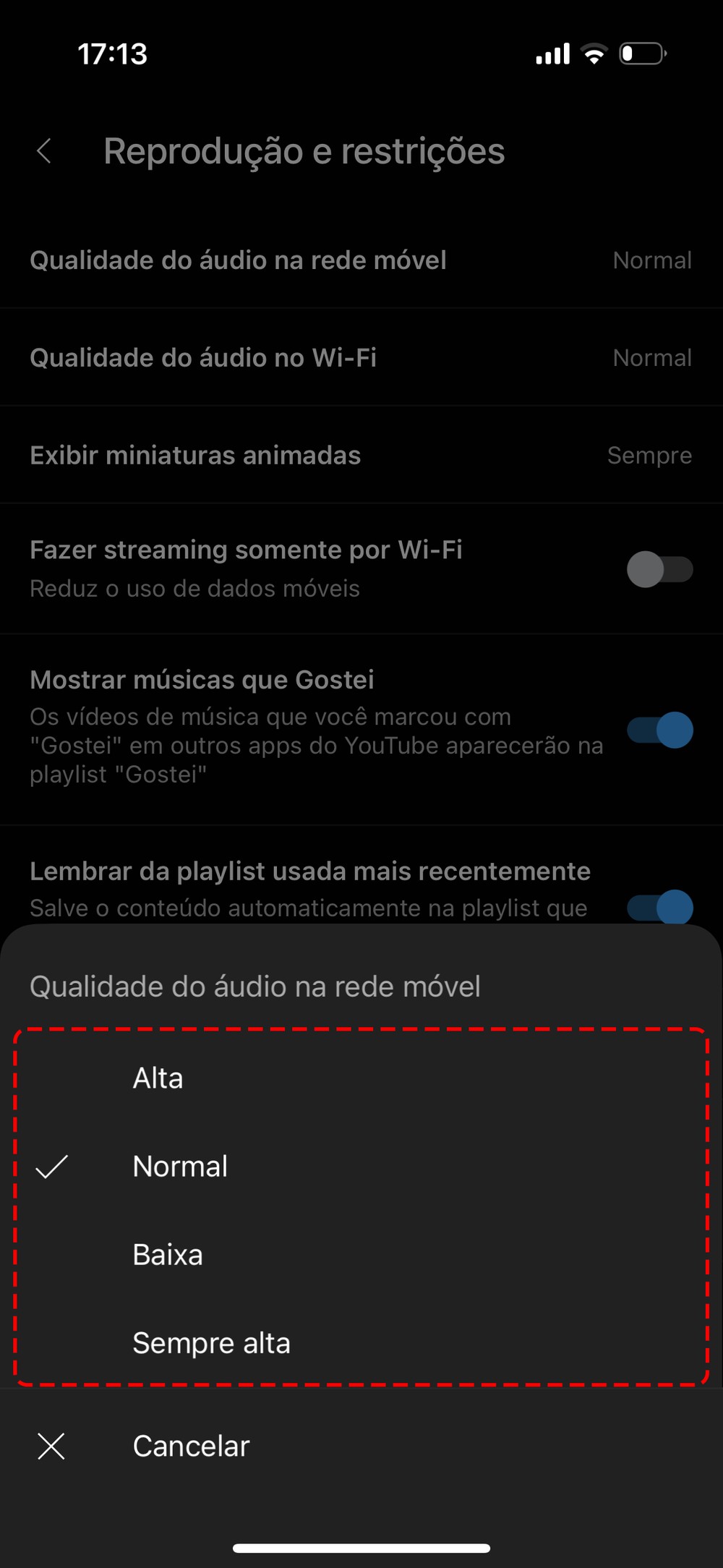Pick Baixa audio quality
723x1568 pixels.
tap(168, 1254)
